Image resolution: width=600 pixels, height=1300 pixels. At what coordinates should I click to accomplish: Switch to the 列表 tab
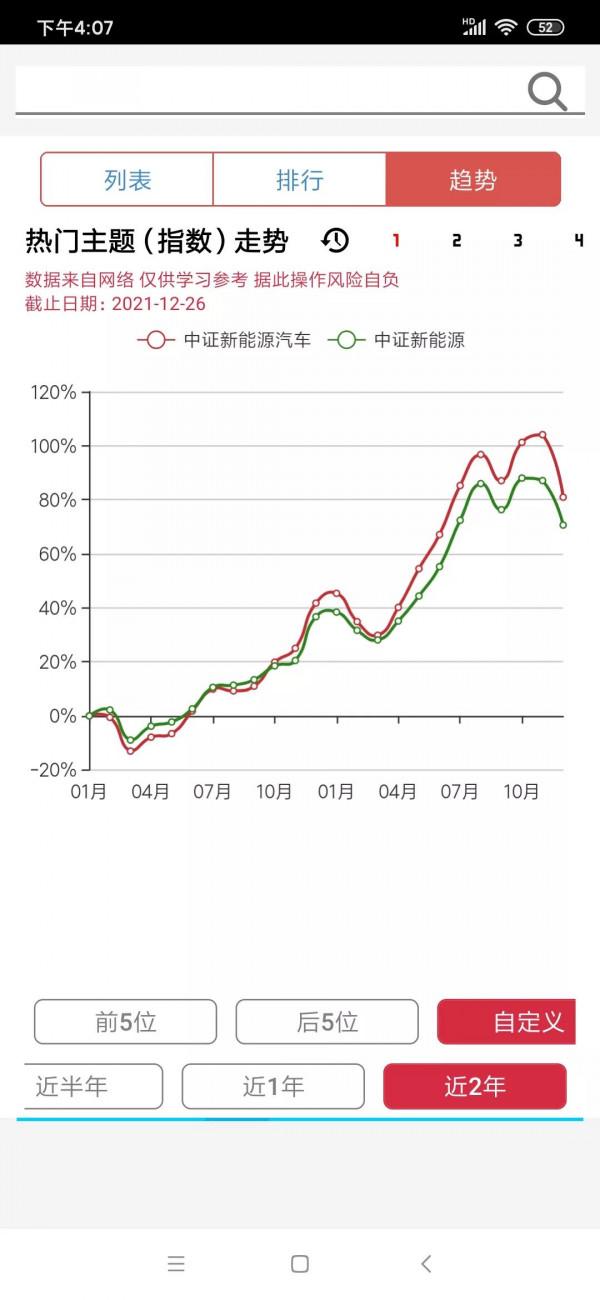[x=127, y=180]
